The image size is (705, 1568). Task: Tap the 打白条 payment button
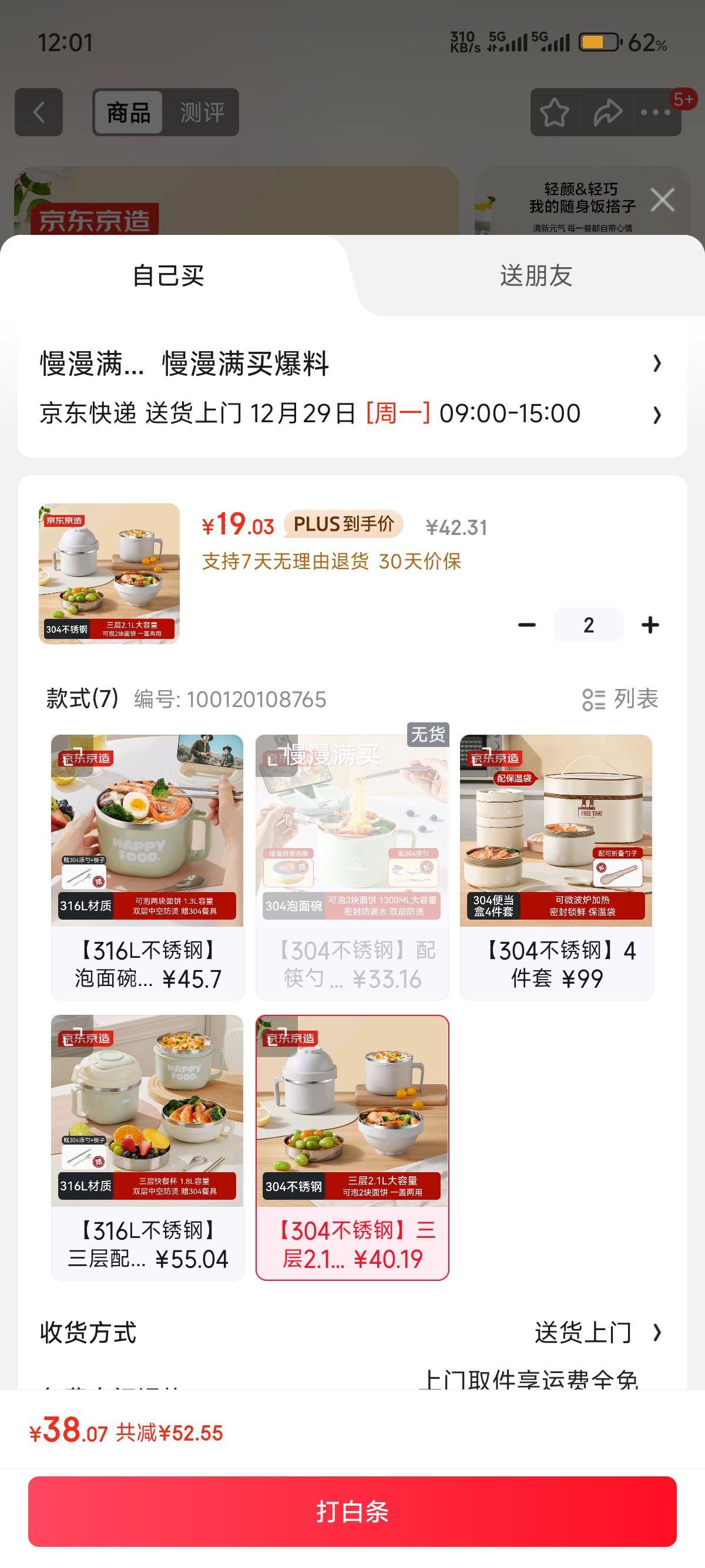click(x=352, y=1513)
